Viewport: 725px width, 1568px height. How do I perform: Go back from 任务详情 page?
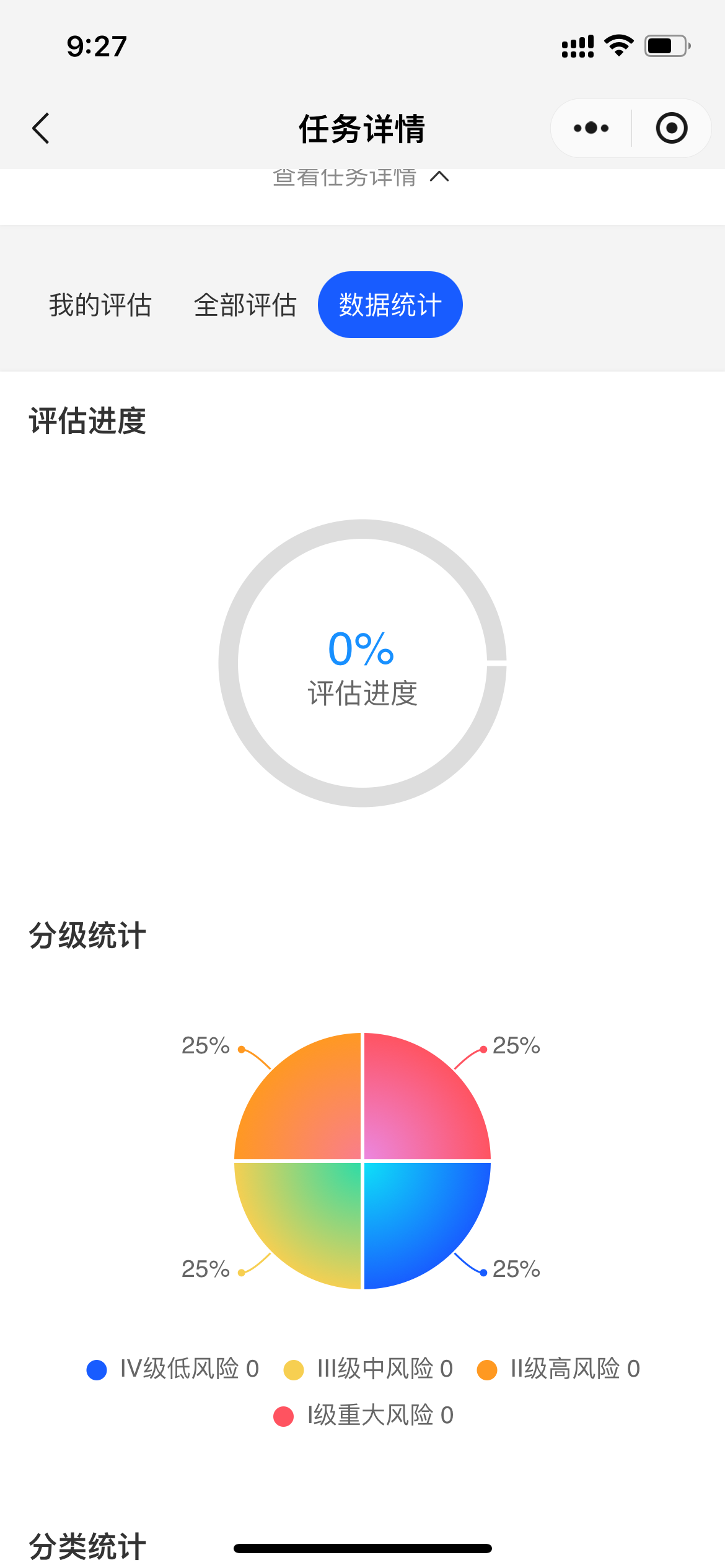[x=41, y=128]
